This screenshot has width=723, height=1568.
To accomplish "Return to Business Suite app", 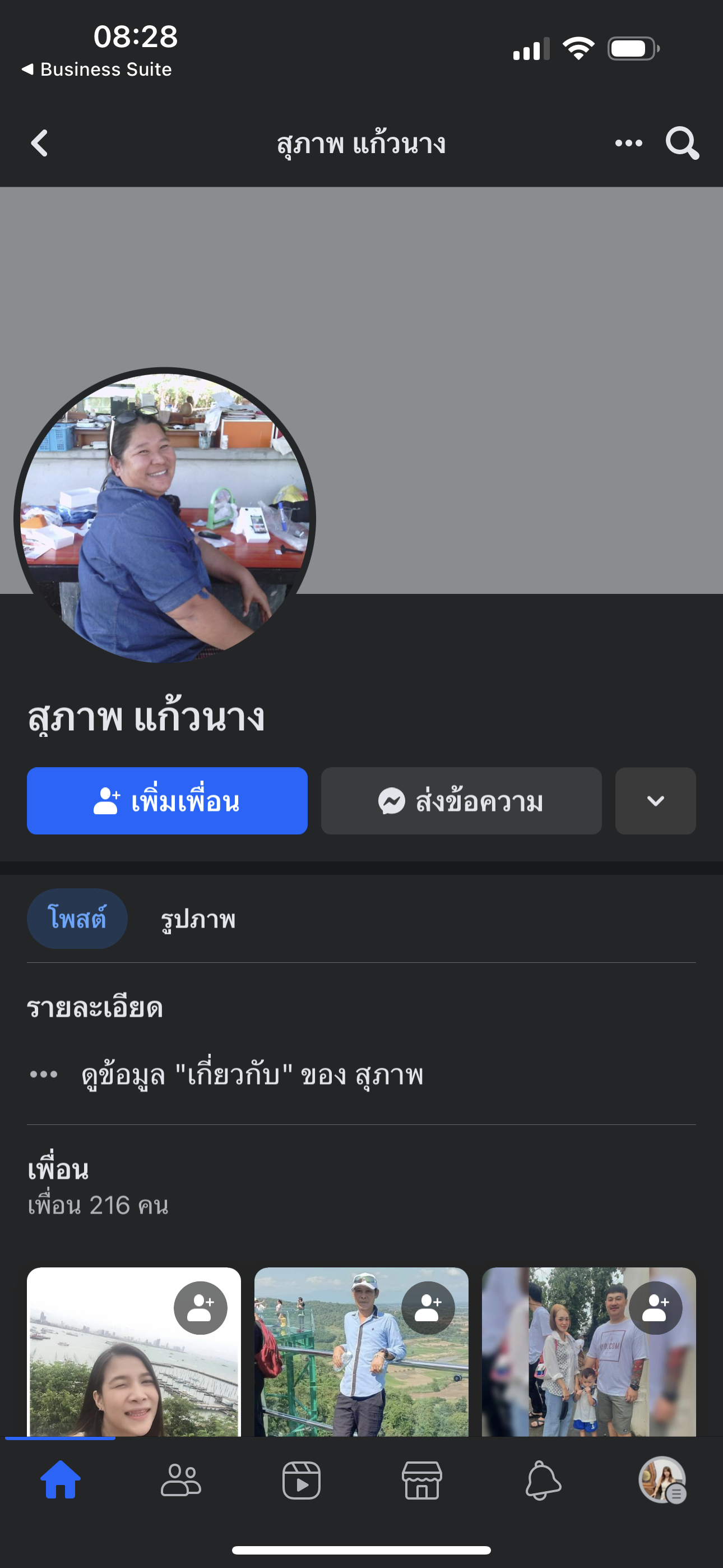I will (98, 70).
